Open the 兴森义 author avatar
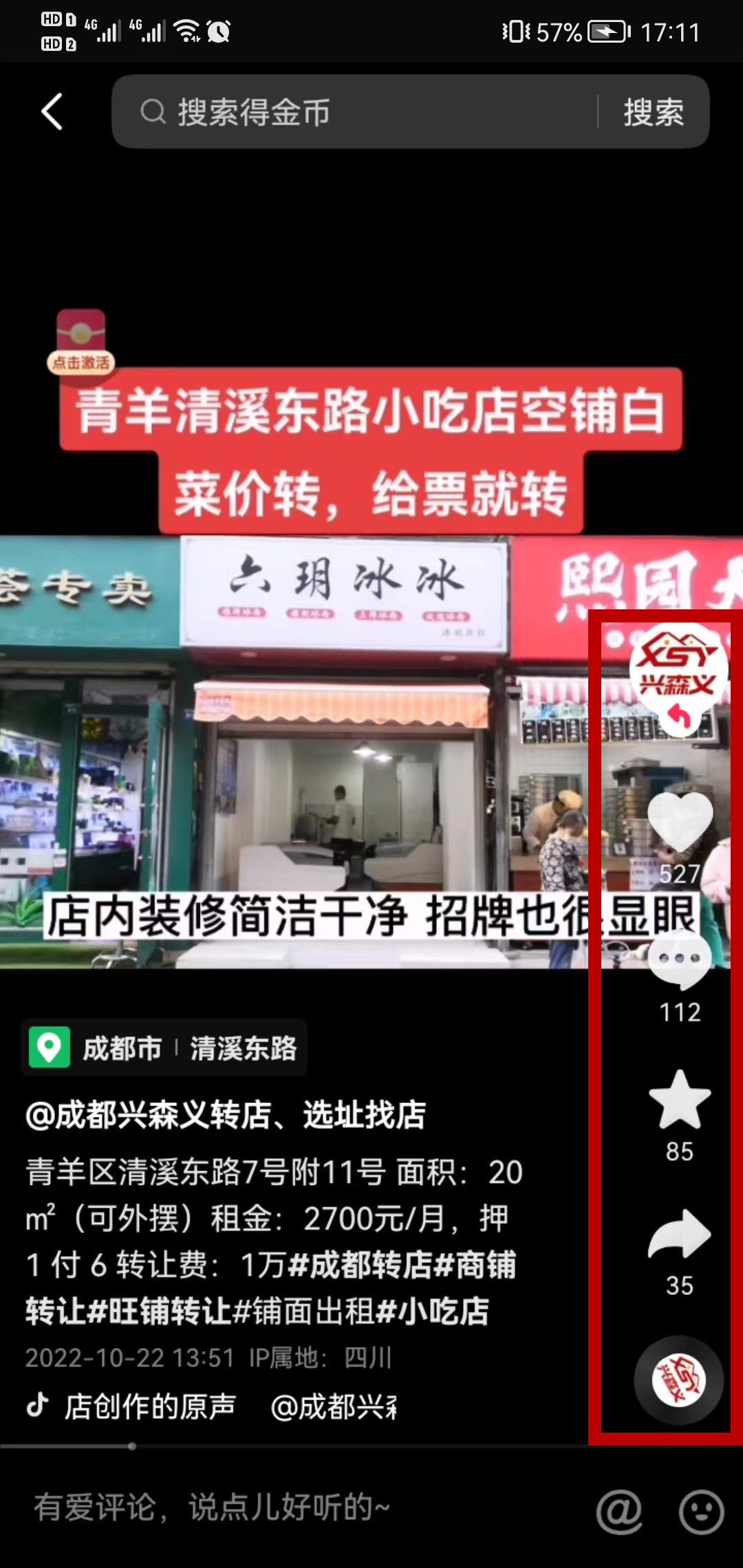The height and width of the screenshot is (1568, 743). point(678,668)
